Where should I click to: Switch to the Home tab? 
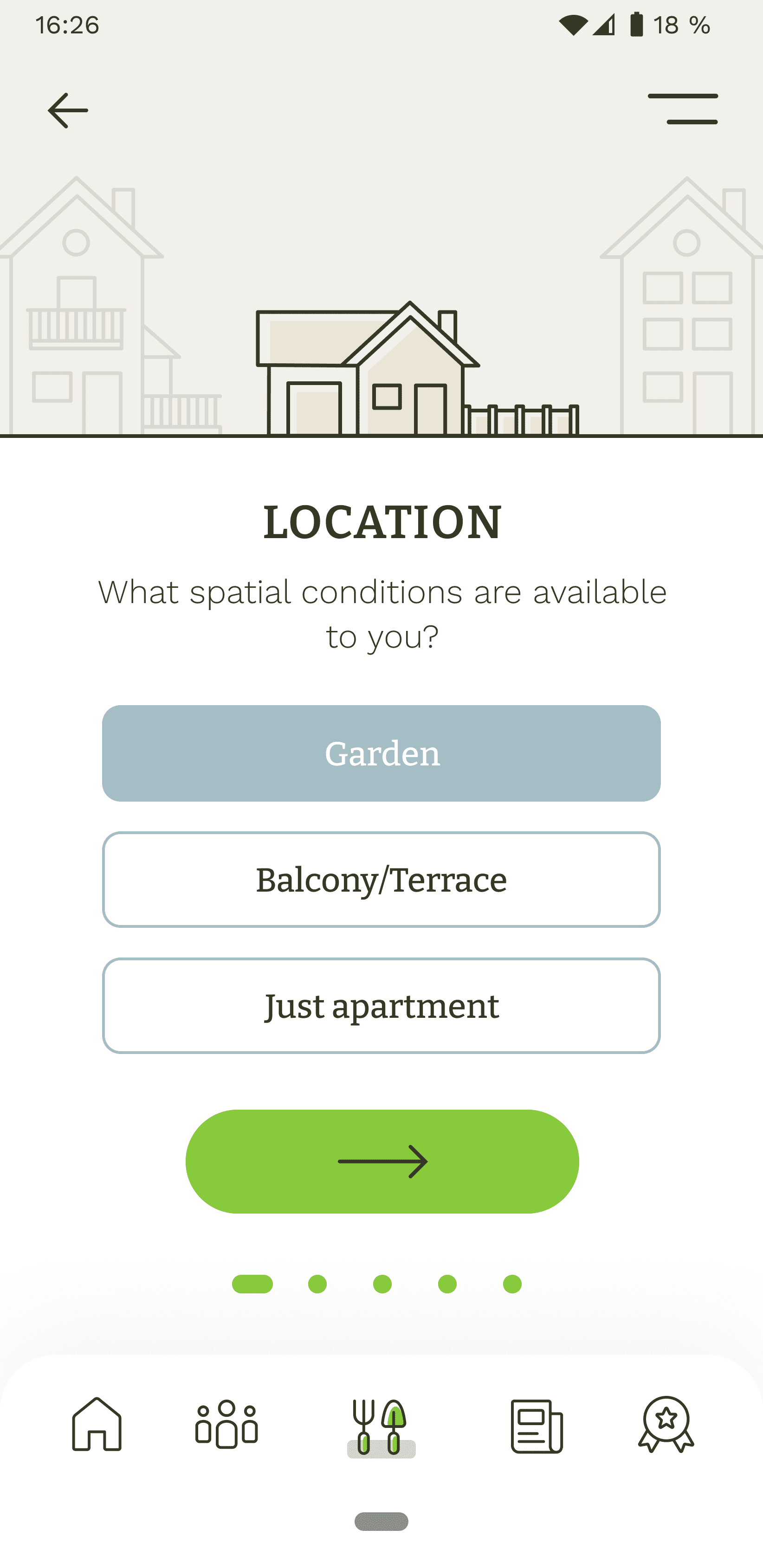pos(97,1424)
